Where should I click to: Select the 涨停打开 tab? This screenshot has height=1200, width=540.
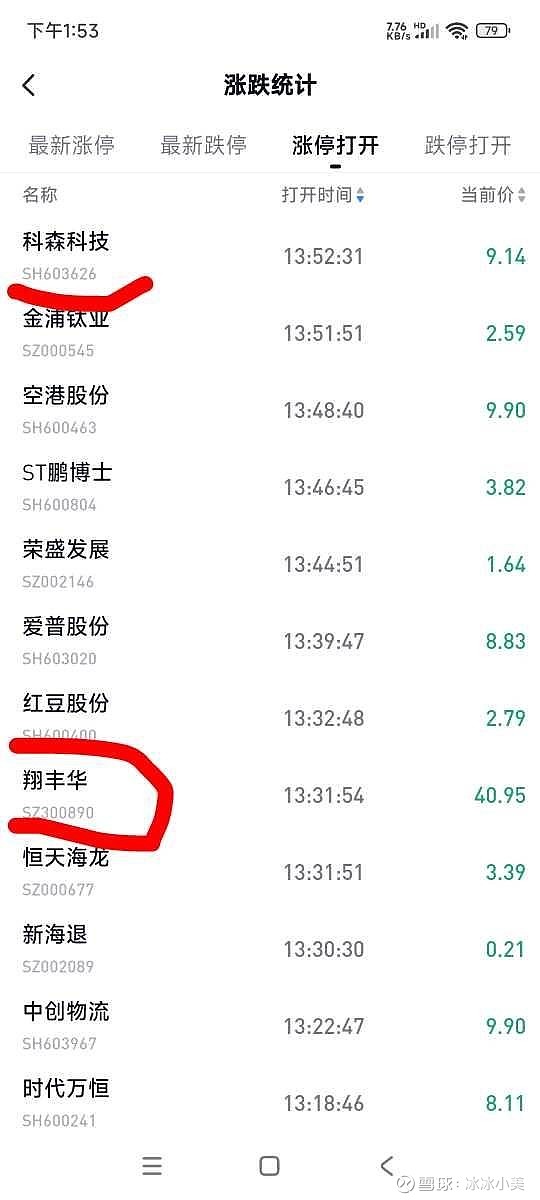pos(335,146)
